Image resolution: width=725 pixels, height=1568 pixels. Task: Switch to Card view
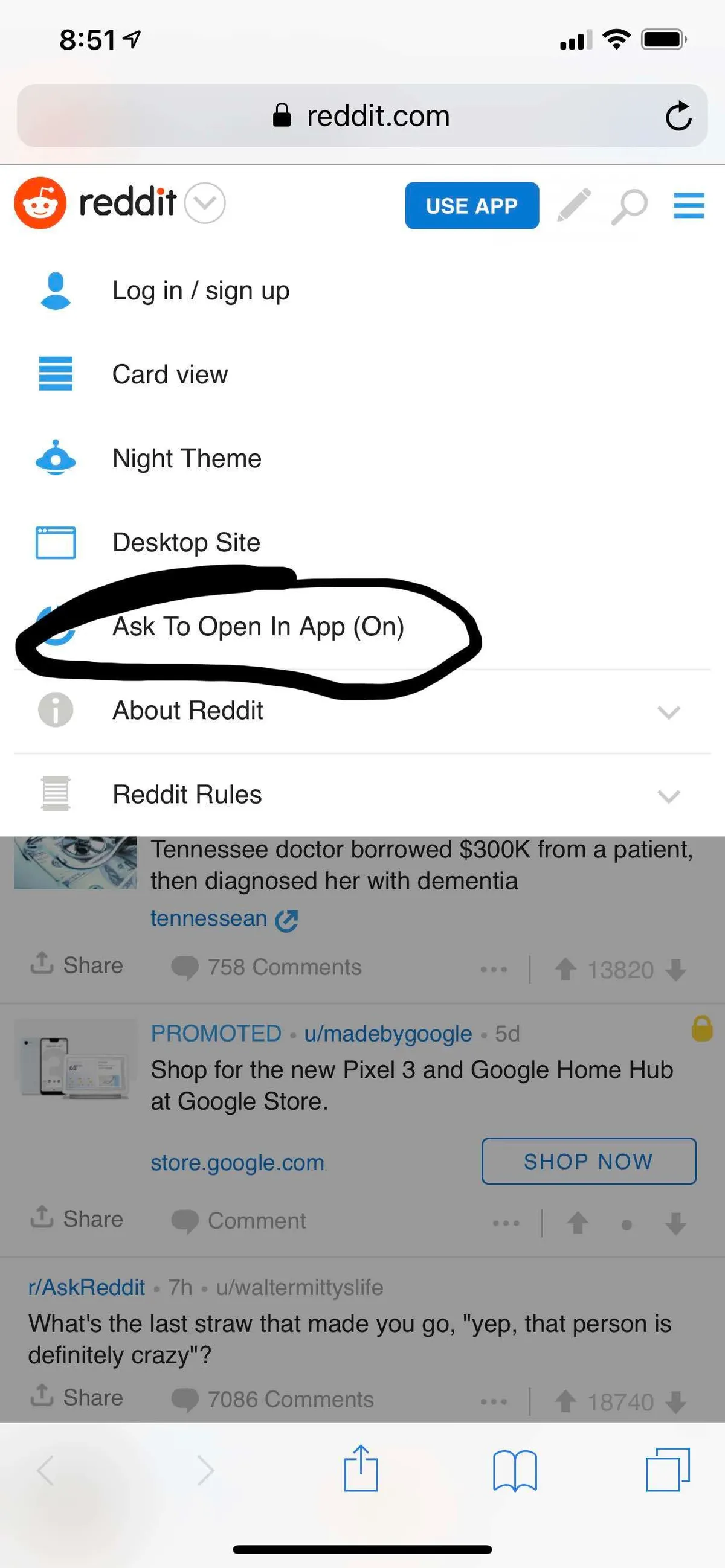(170, 374)
